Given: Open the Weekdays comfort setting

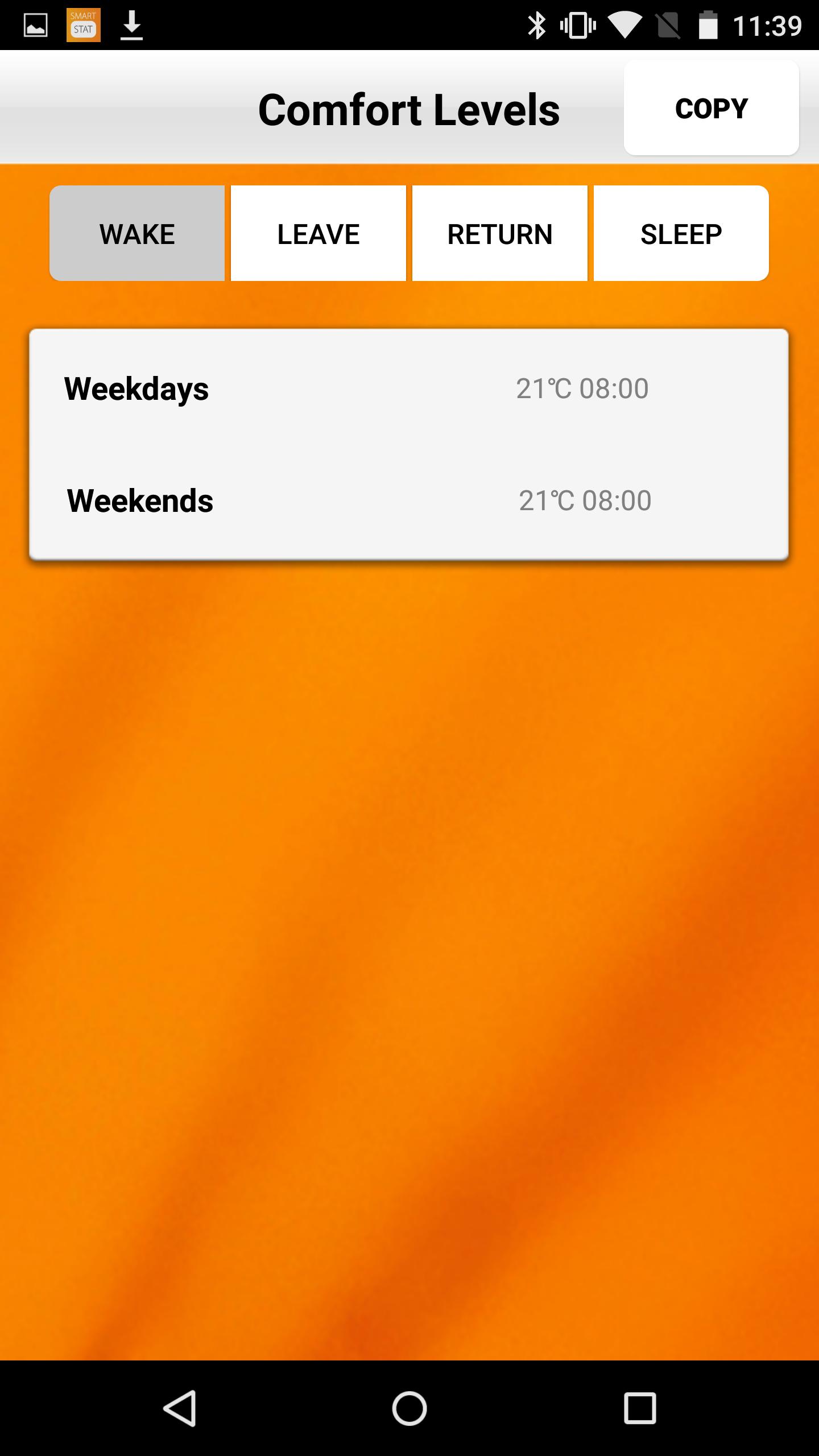Looking at the screenshot, I should coord(408,389).
